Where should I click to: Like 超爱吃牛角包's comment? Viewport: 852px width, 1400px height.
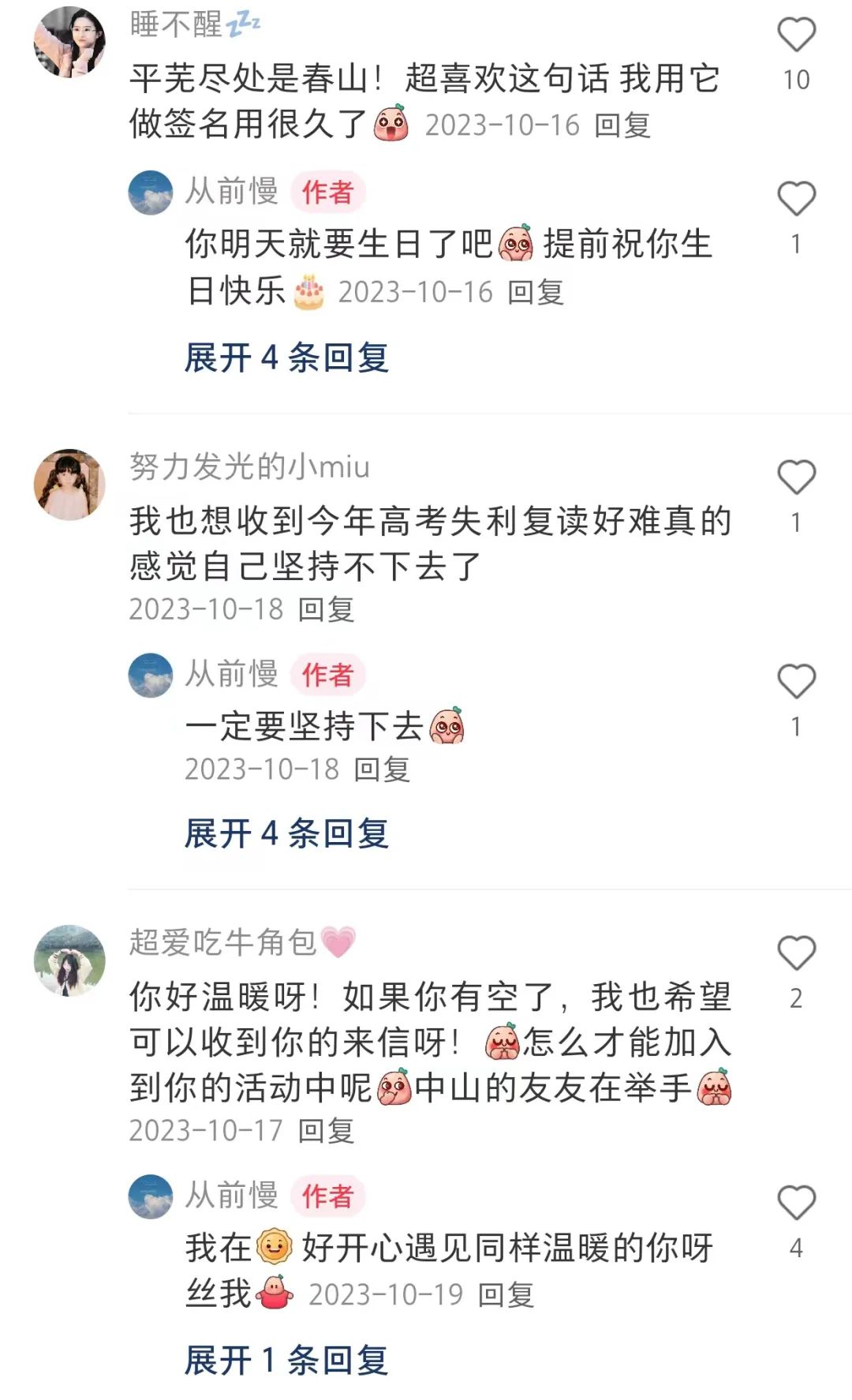pyautogui.click(x=796, y=953)
